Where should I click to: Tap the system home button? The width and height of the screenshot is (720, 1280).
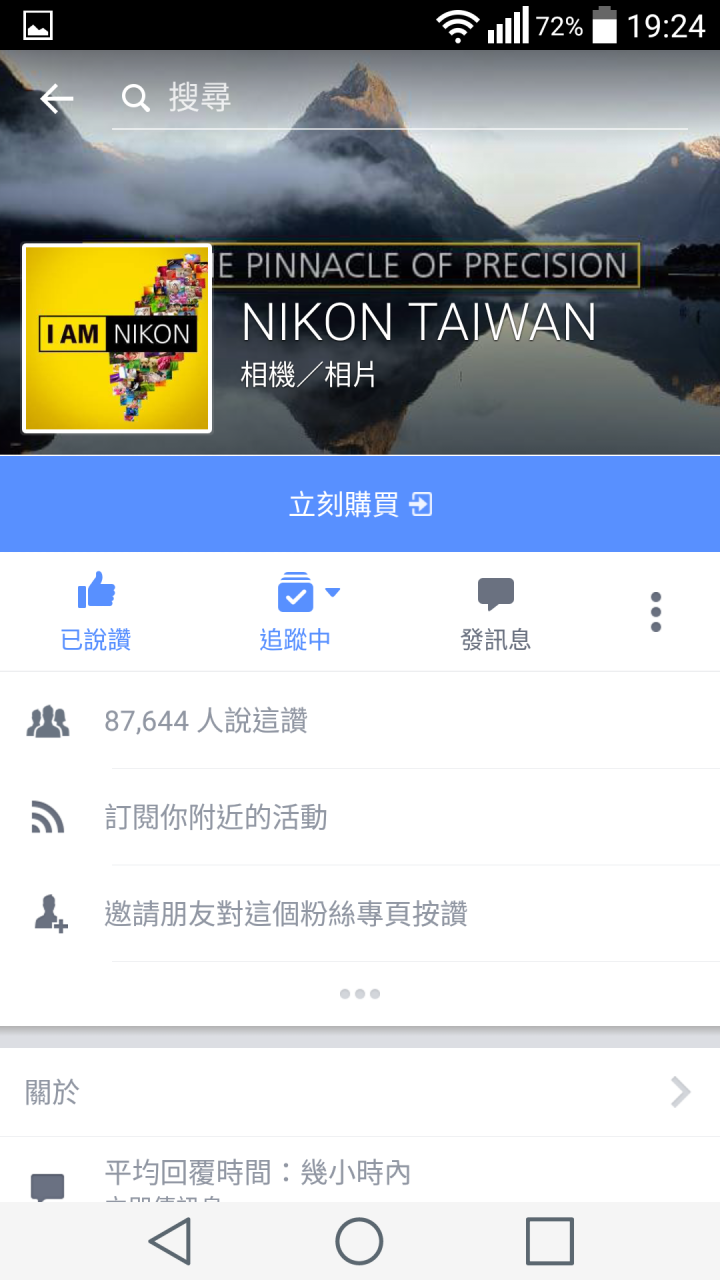click(x=359, y=1241)
